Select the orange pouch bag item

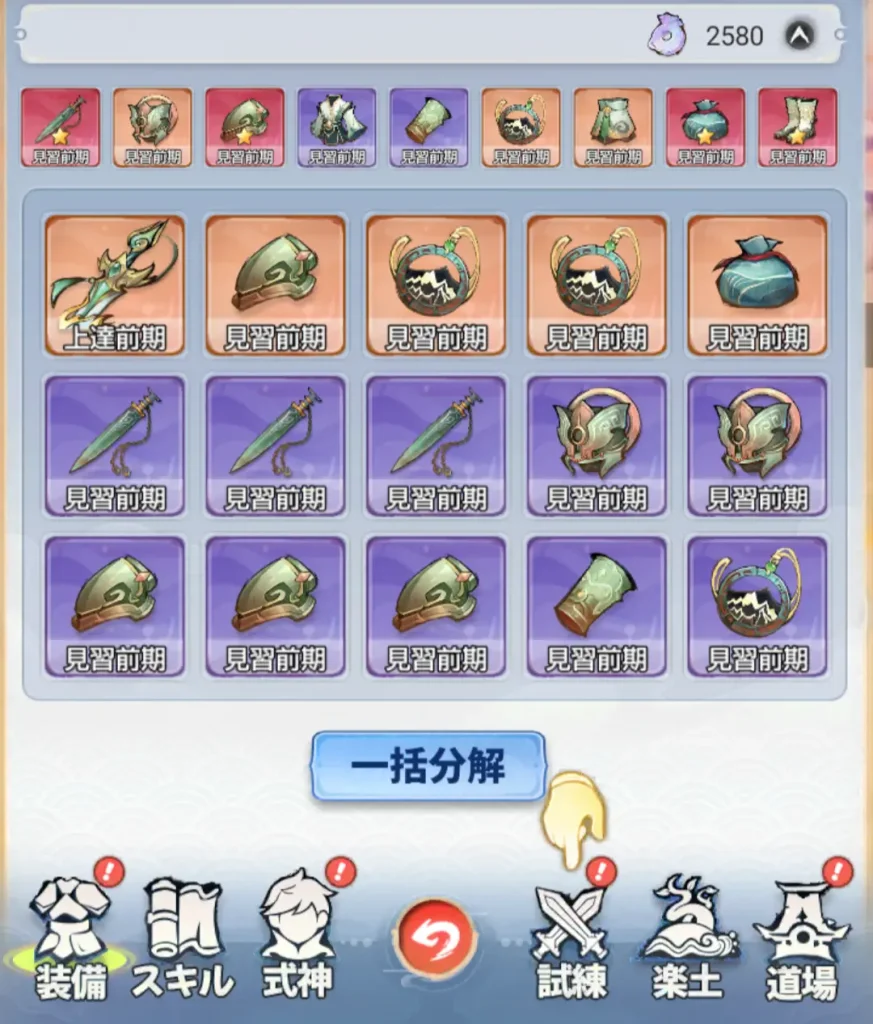[757, 285]
